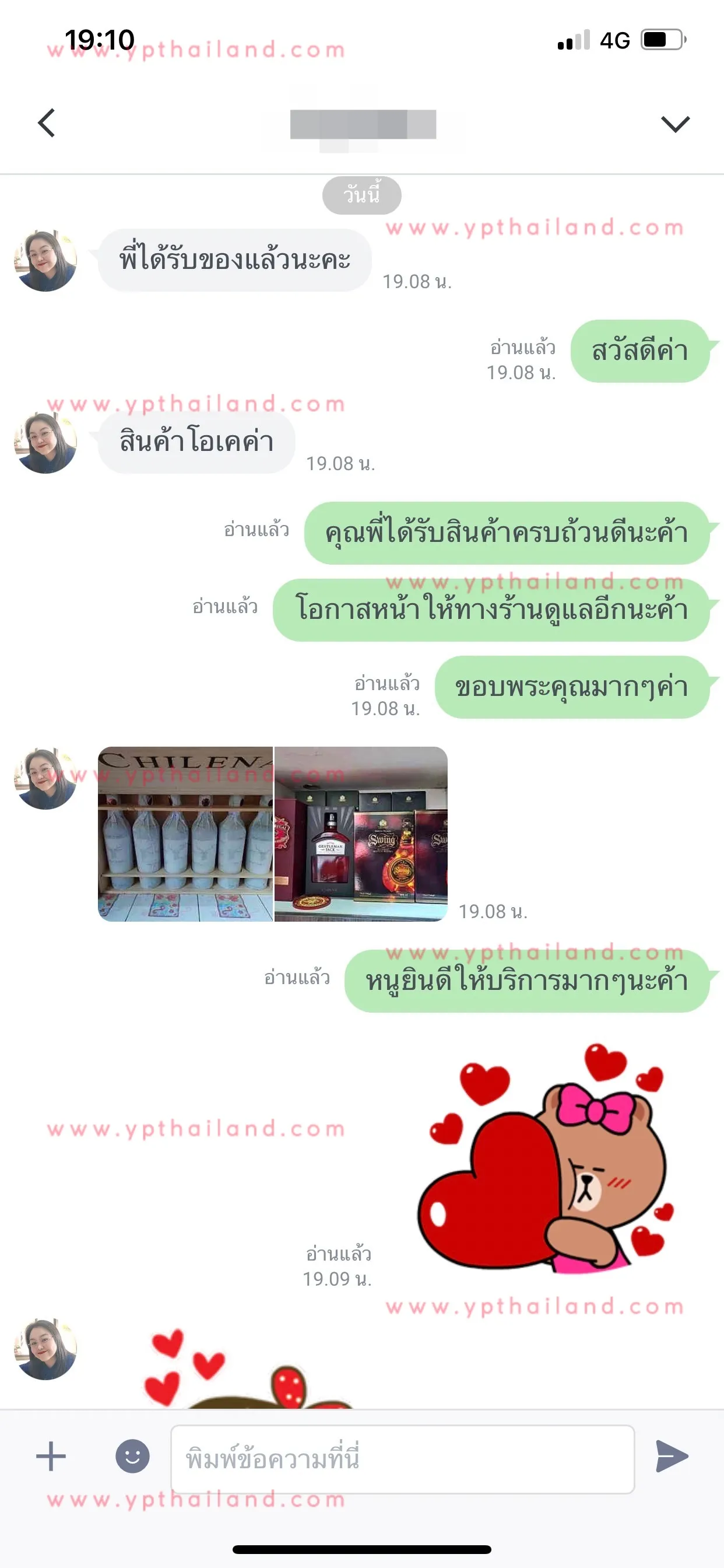Open the emoji sticker picker
724x1568 pixels.
[x=133, y=1456]
